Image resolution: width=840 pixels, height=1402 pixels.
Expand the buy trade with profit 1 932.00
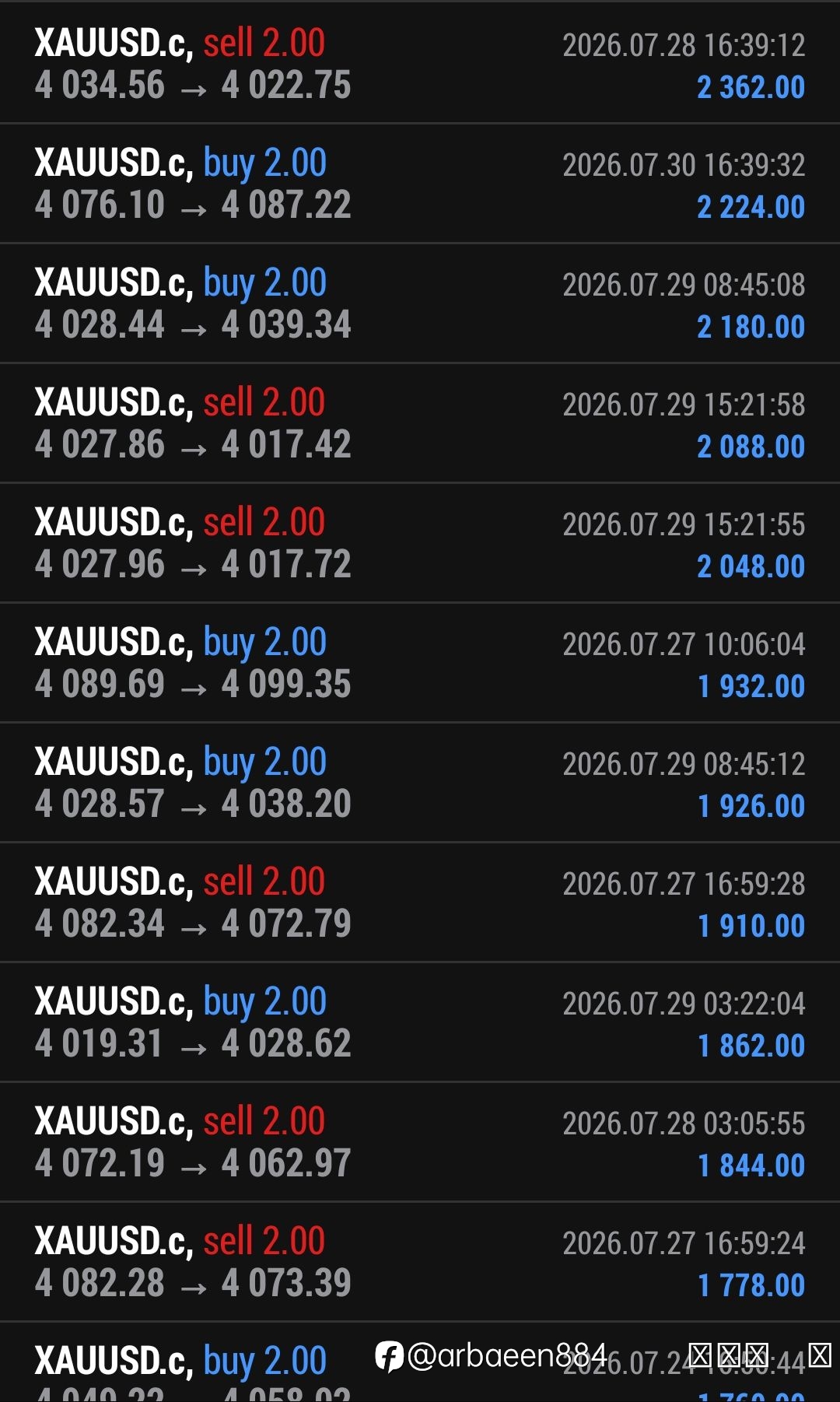click(x=420, y=663)
